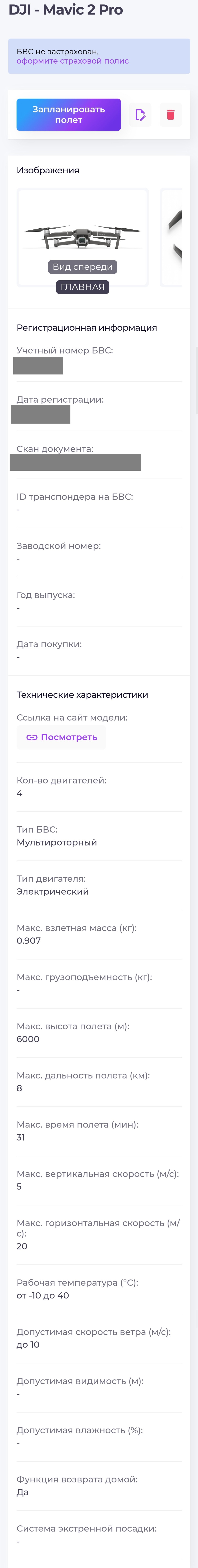Follow the оформите страховой полис link
Viewport: 198px width, 1568px height.
click(x=72, y=61)
